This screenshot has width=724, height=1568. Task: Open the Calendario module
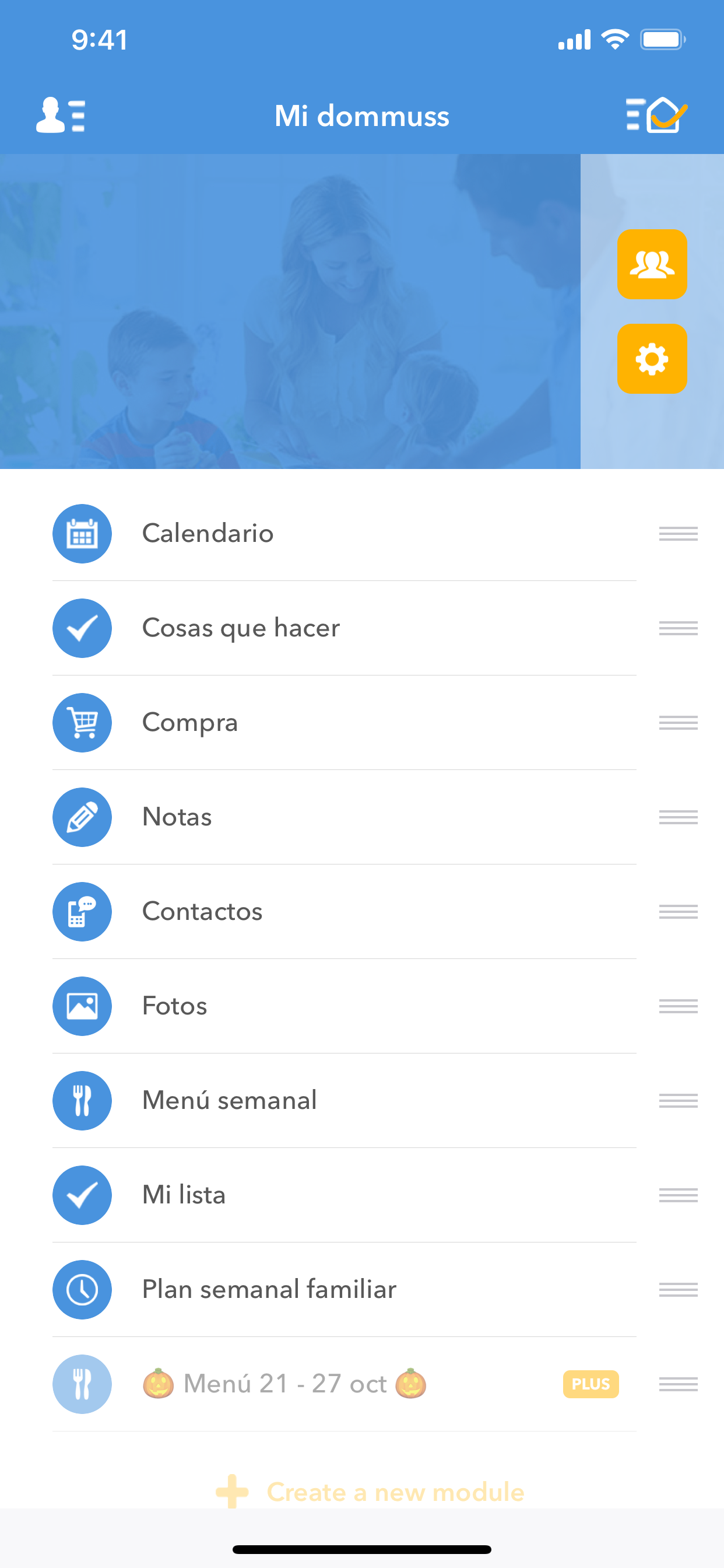208,534
